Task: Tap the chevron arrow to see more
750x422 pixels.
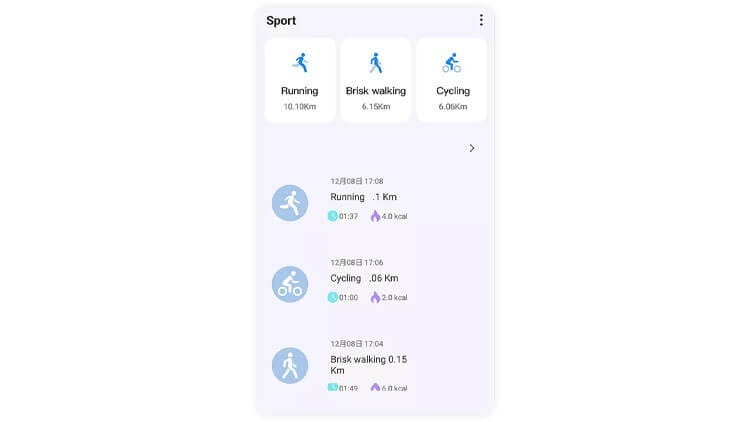Action: [472, 148]
